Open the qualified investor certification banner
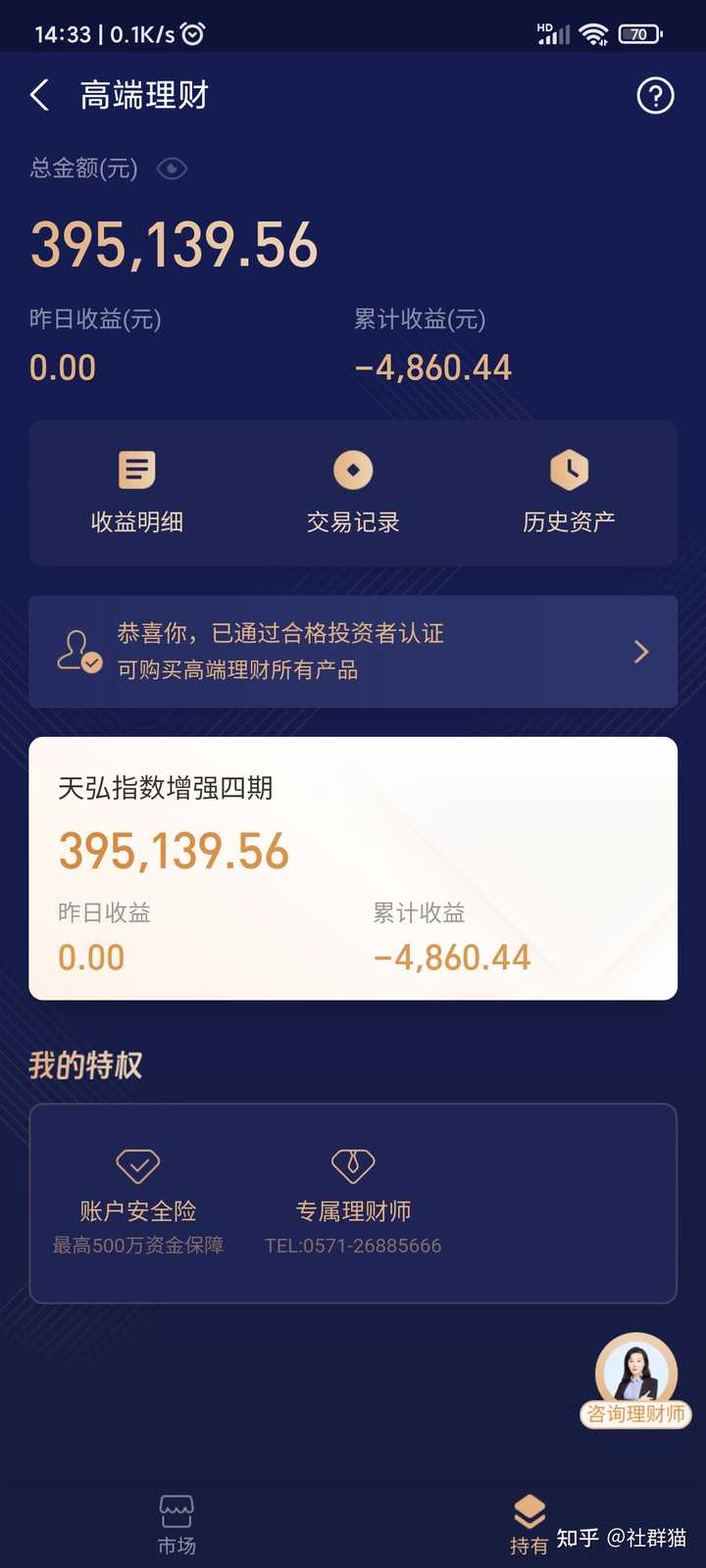 pyautogui.click(x=353, y=652)
